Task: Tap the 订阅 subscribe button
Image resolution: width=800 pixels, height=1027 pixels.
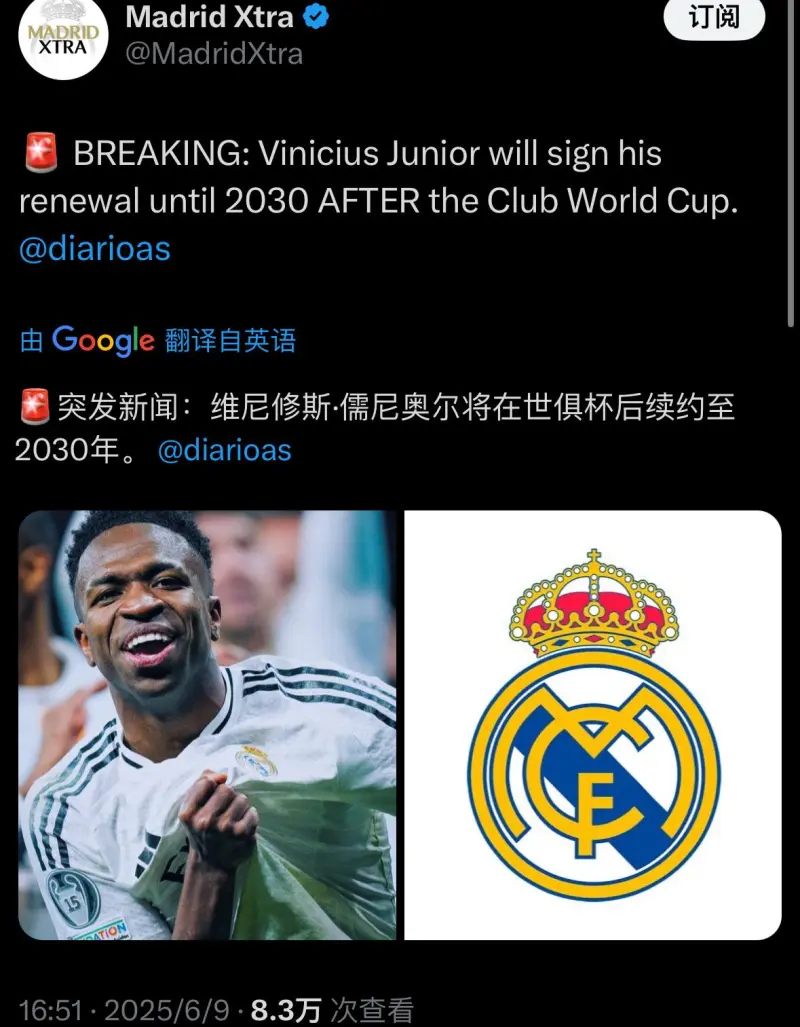Action: [714, 18]
